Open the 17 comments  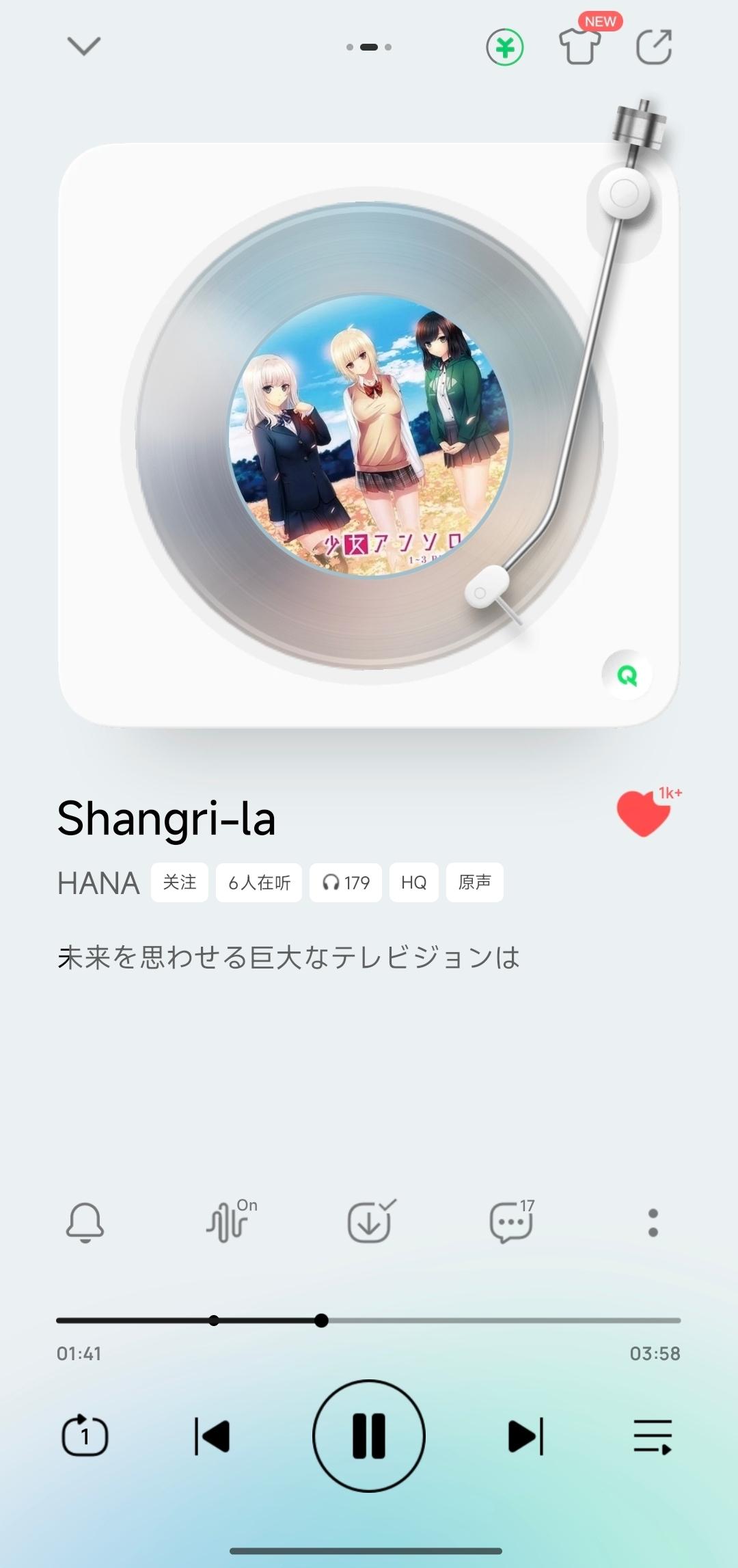tap(511, 1223)
